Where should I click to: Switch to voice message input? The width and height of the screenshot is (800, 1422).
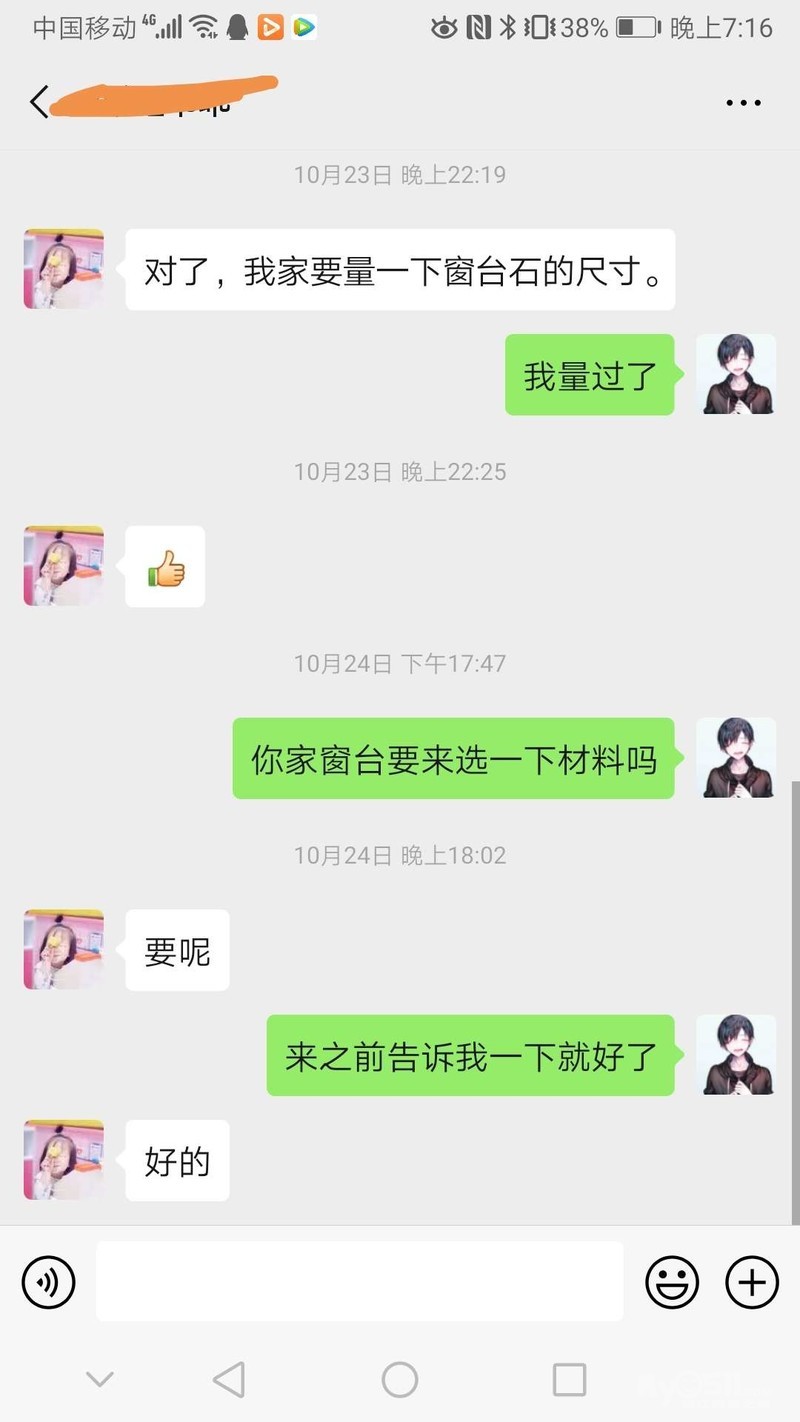tap(49, 1281)
